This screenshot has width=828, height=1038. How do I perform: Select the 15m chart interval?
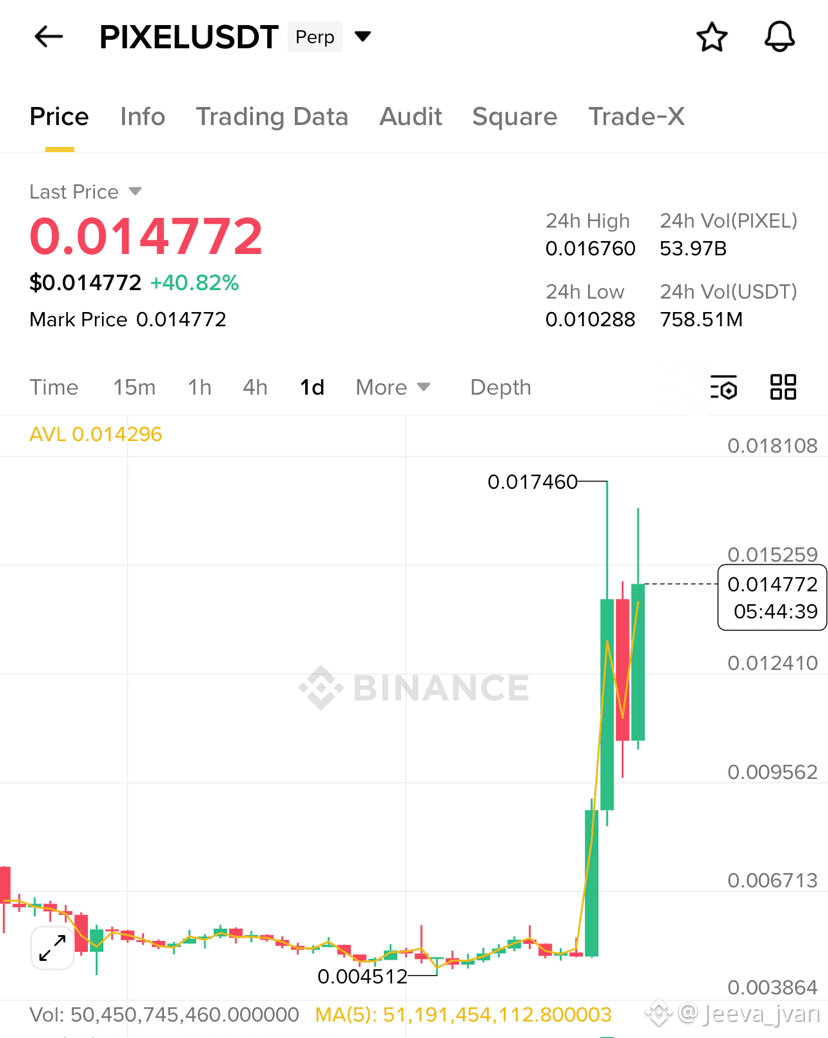tap(134, 387)
